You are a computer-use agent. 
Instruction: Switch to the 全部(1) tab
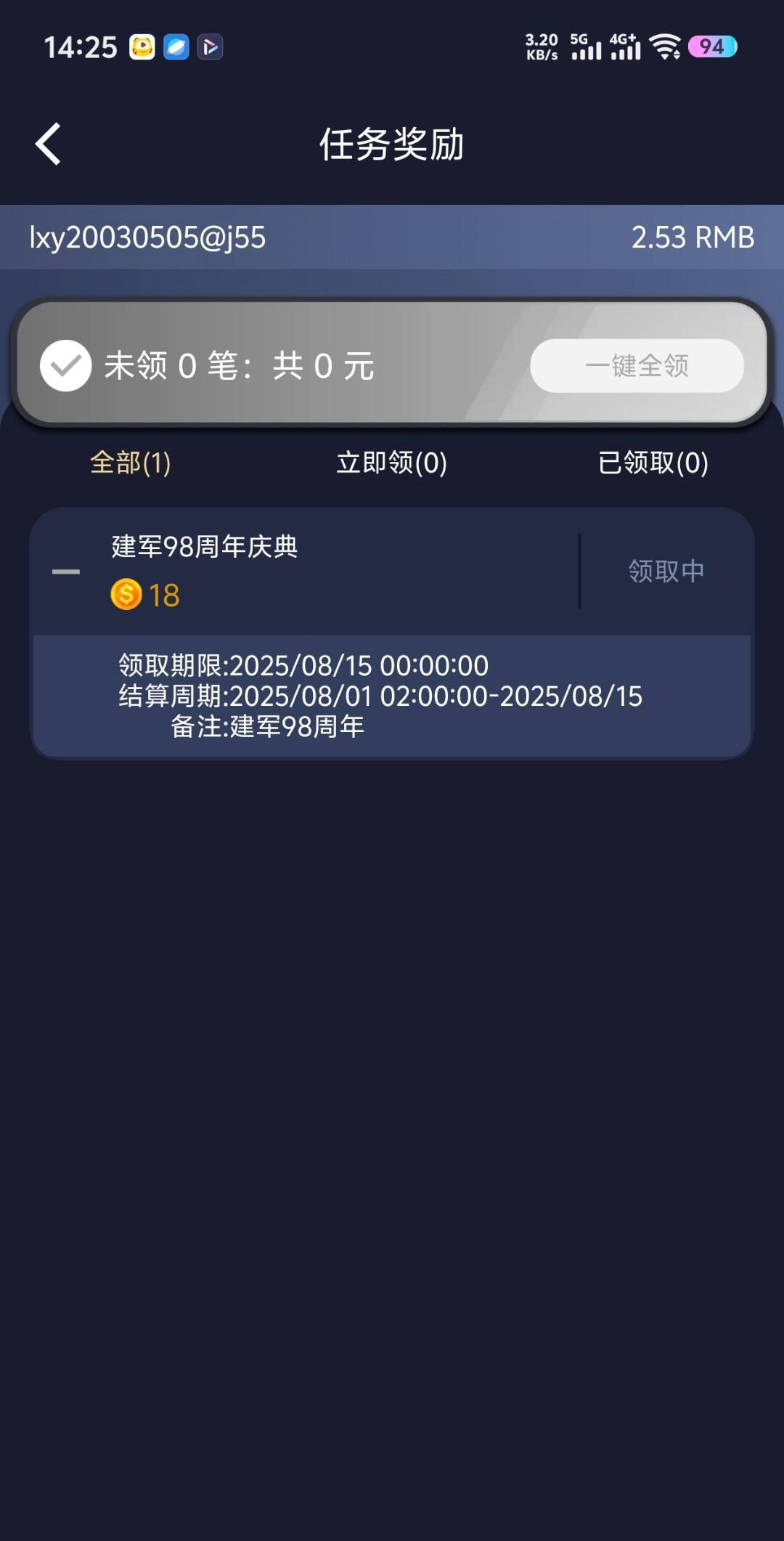point(131,463)
